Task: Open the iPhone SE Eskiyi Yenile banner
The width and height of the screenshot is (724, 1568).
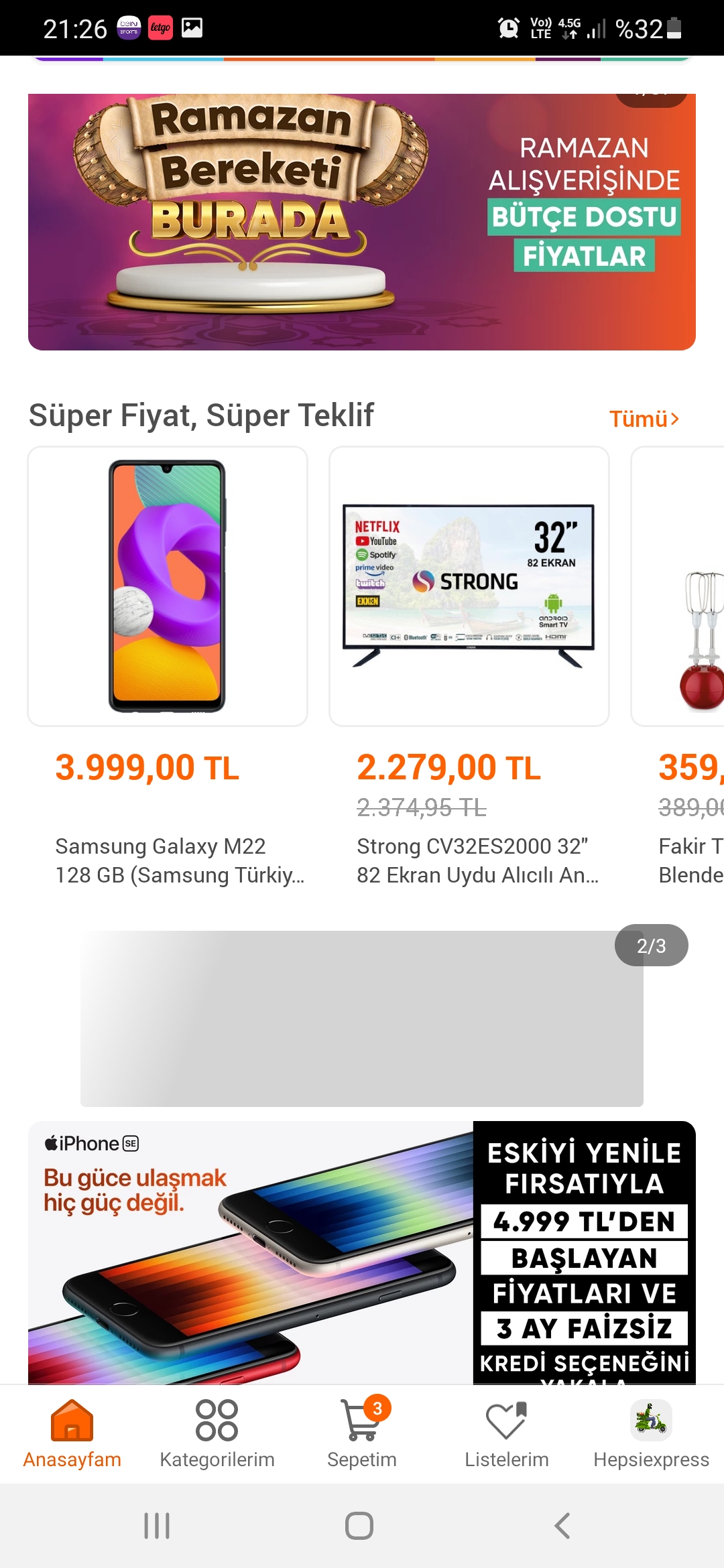Action: pos(362,1252)
